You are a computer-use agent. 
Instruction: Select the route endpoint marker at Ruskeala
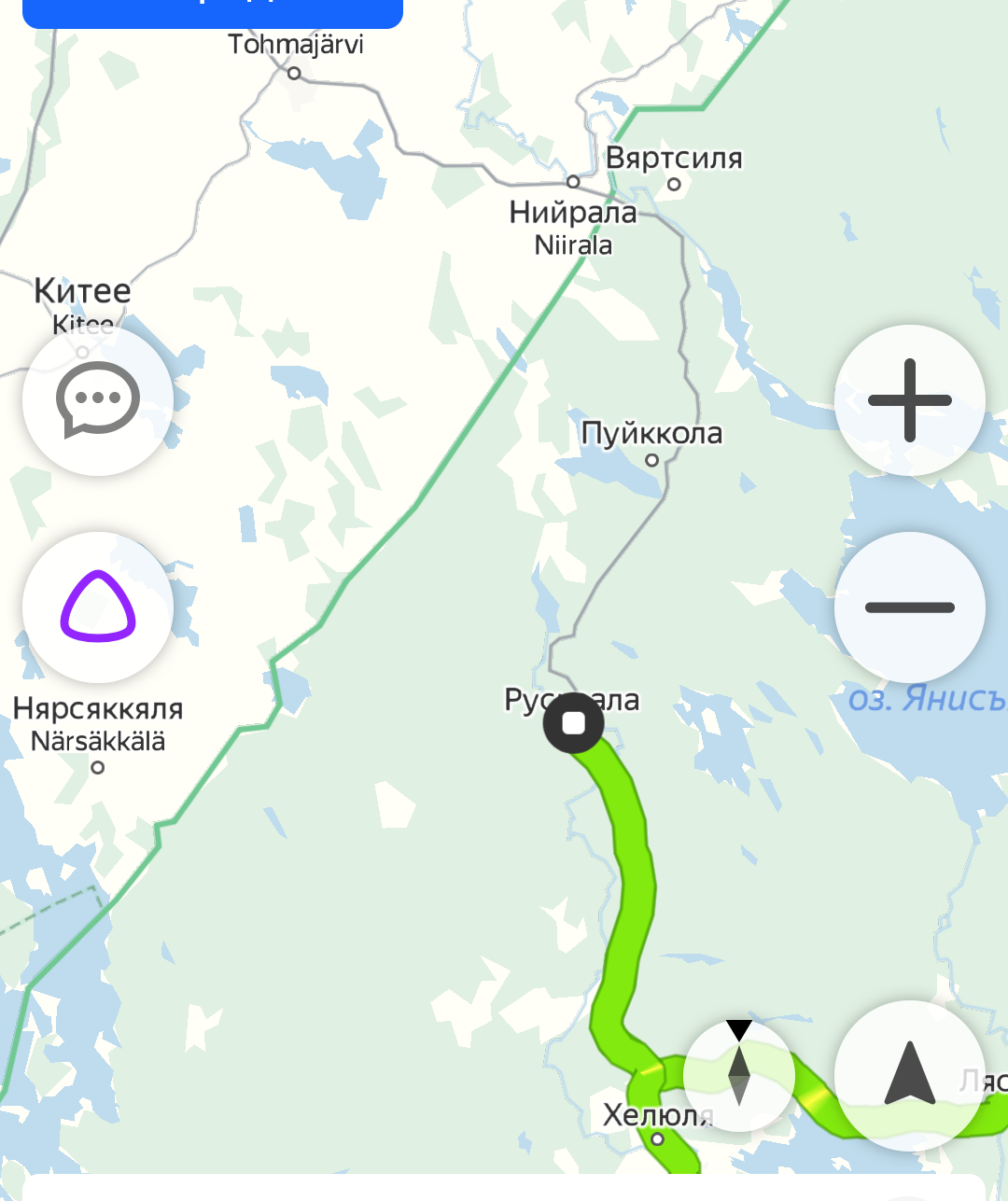(574, 723)
